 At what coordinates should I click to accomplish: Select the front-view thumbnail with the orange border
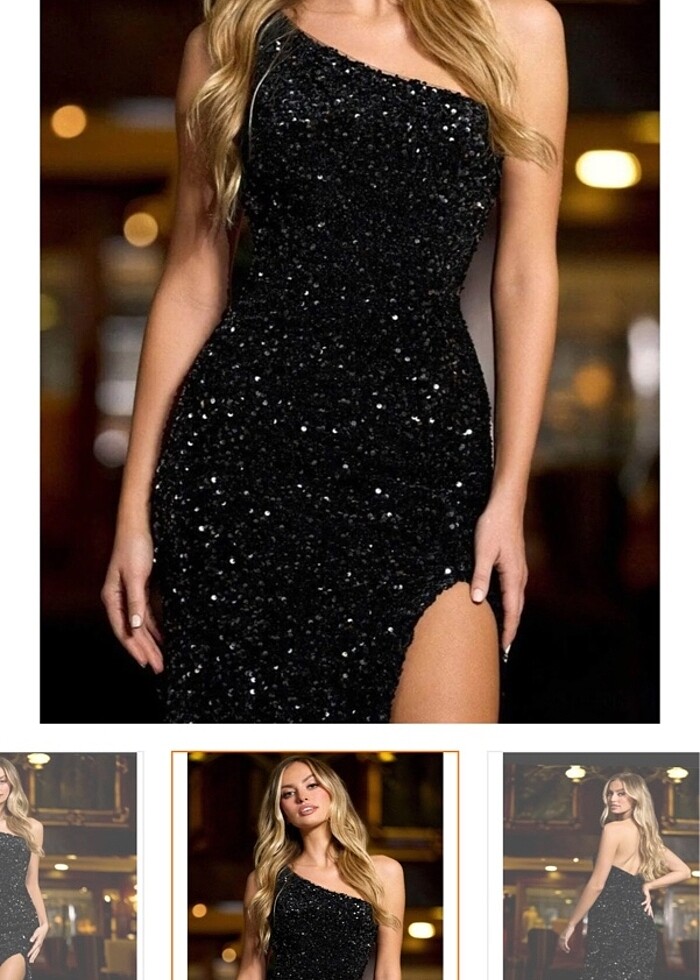[315, 866]
